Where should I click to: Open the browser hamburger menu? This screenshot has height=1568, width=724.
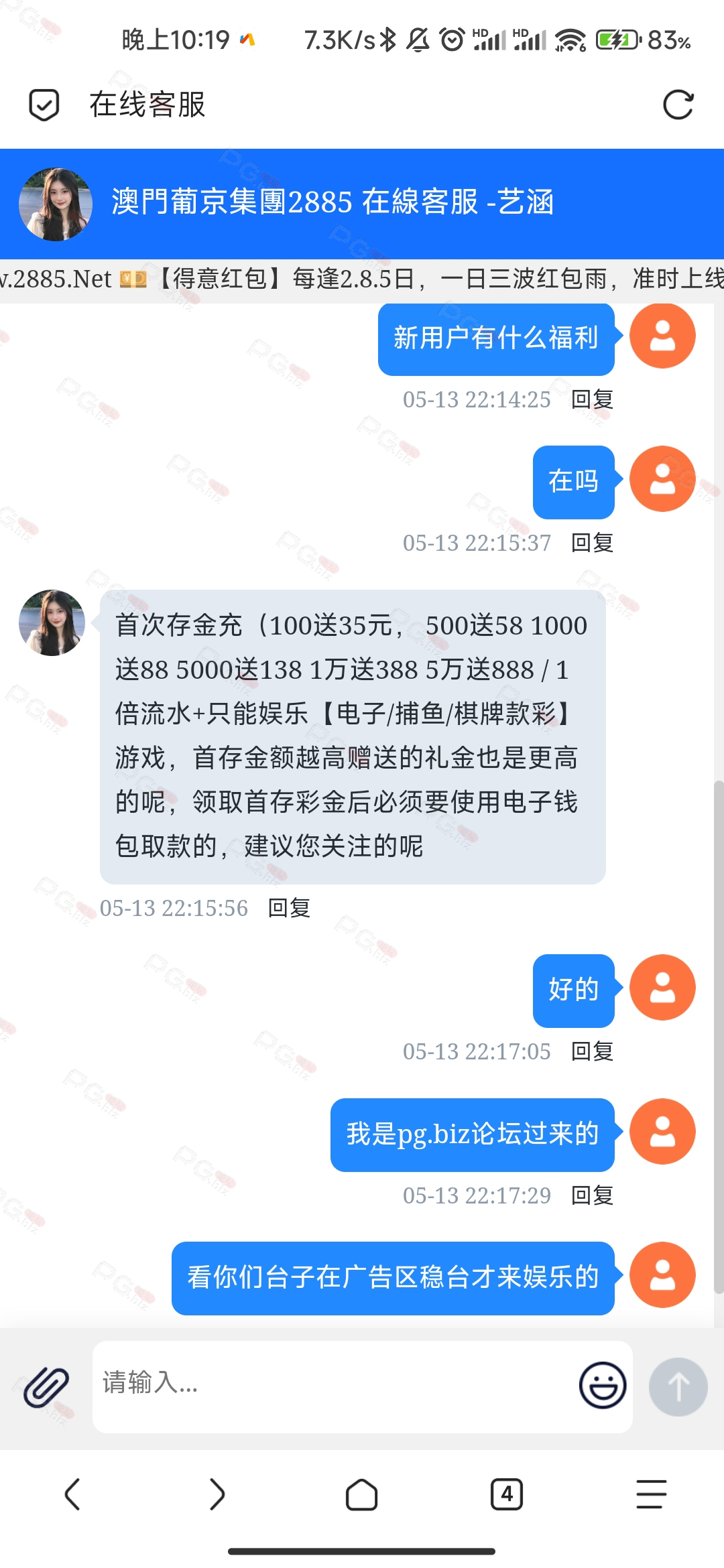pyautogui.click(x=652, y=1494)
